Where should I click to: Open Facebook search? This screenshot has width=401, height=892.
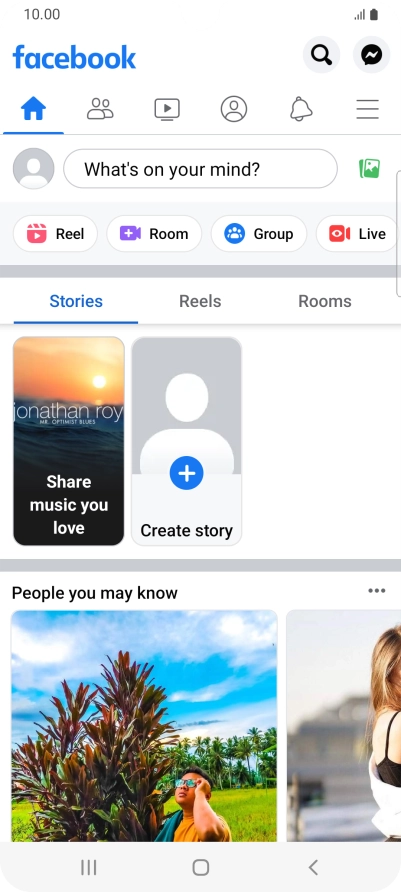(321, 55)
